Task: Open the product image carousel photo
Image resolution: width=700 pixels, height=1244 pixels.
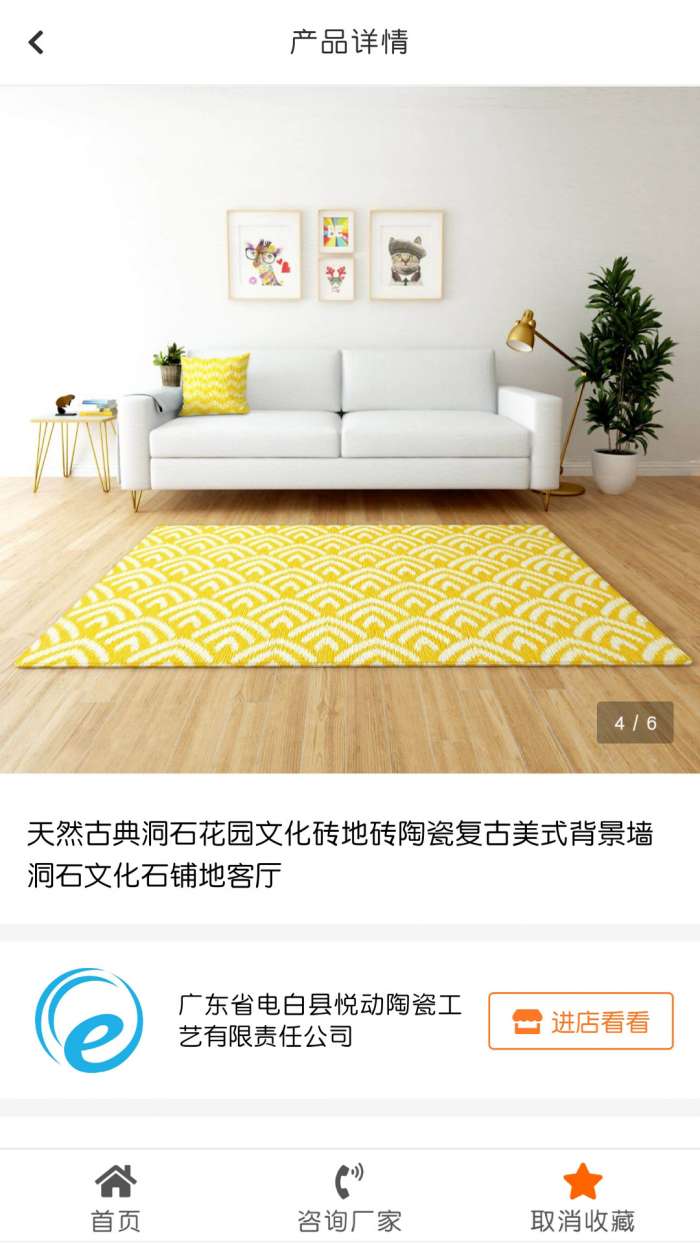Action: 350,430
